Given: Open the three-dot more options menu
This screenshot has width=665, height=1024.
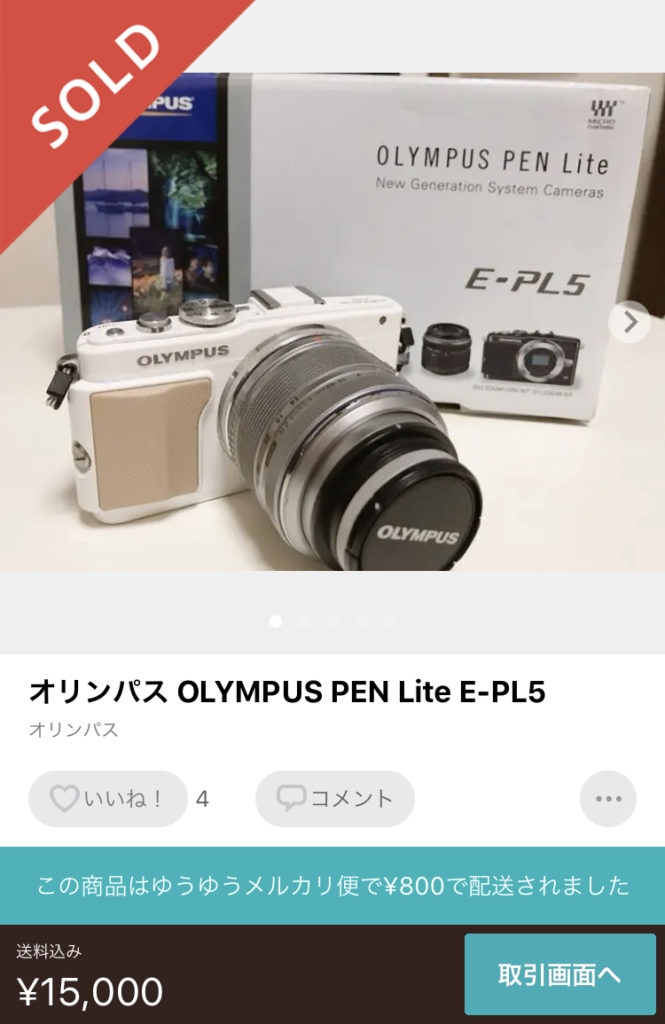Looking at the screenshot, I should (608, 799).
